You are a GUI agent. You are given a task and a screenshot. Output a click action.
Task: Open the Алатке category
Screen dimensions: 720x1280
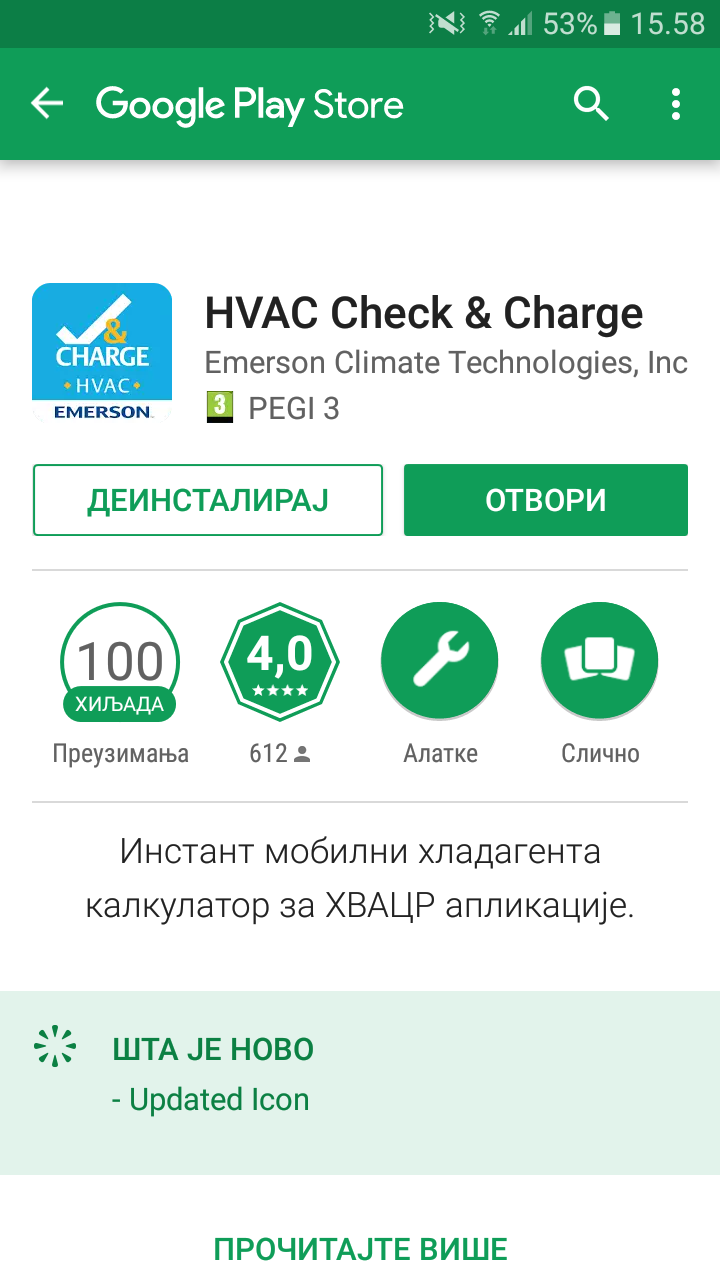coord(440,662)
